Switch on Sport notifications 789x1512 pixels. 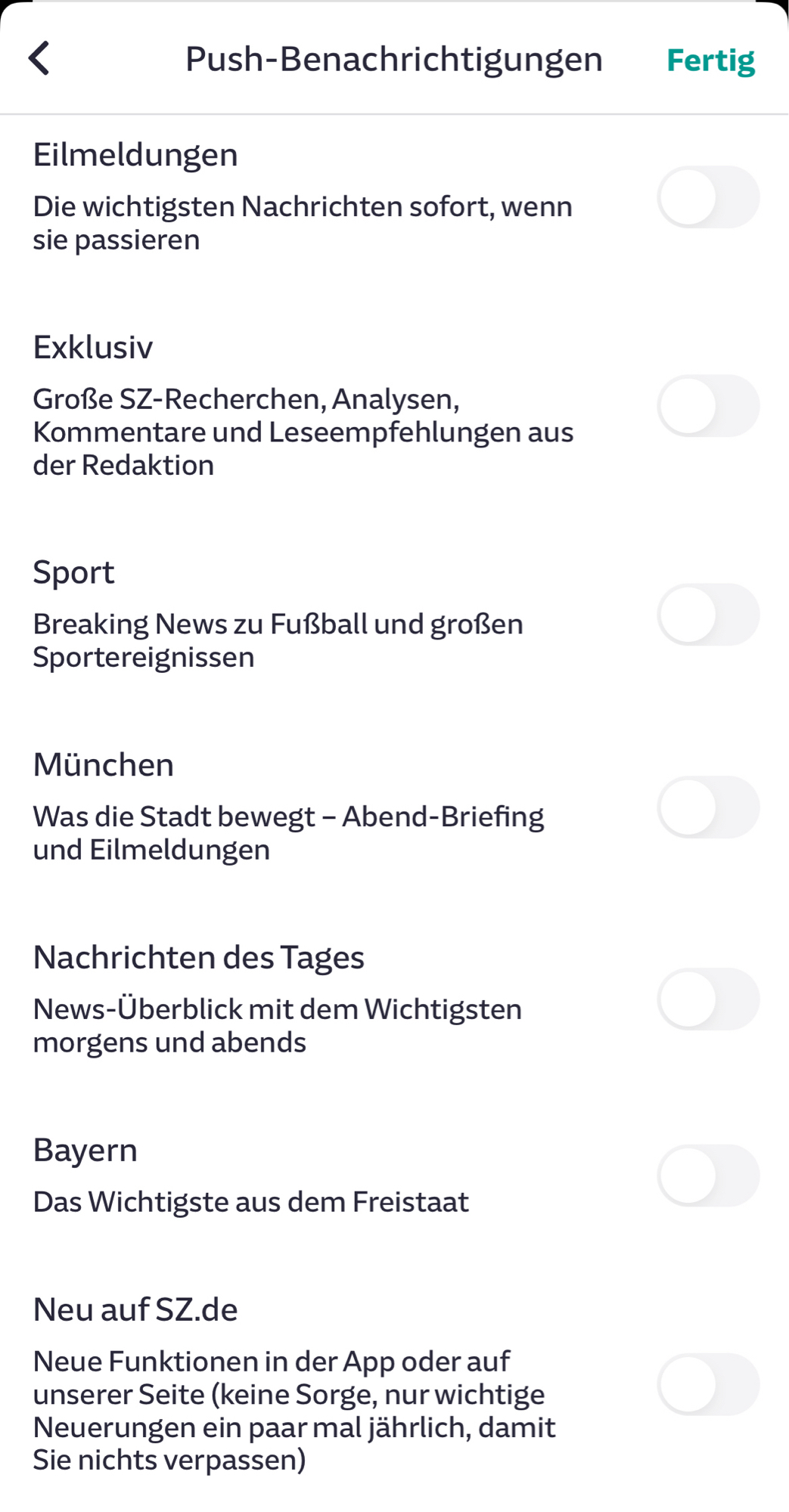pyautogui.click(x=708, y=615)
